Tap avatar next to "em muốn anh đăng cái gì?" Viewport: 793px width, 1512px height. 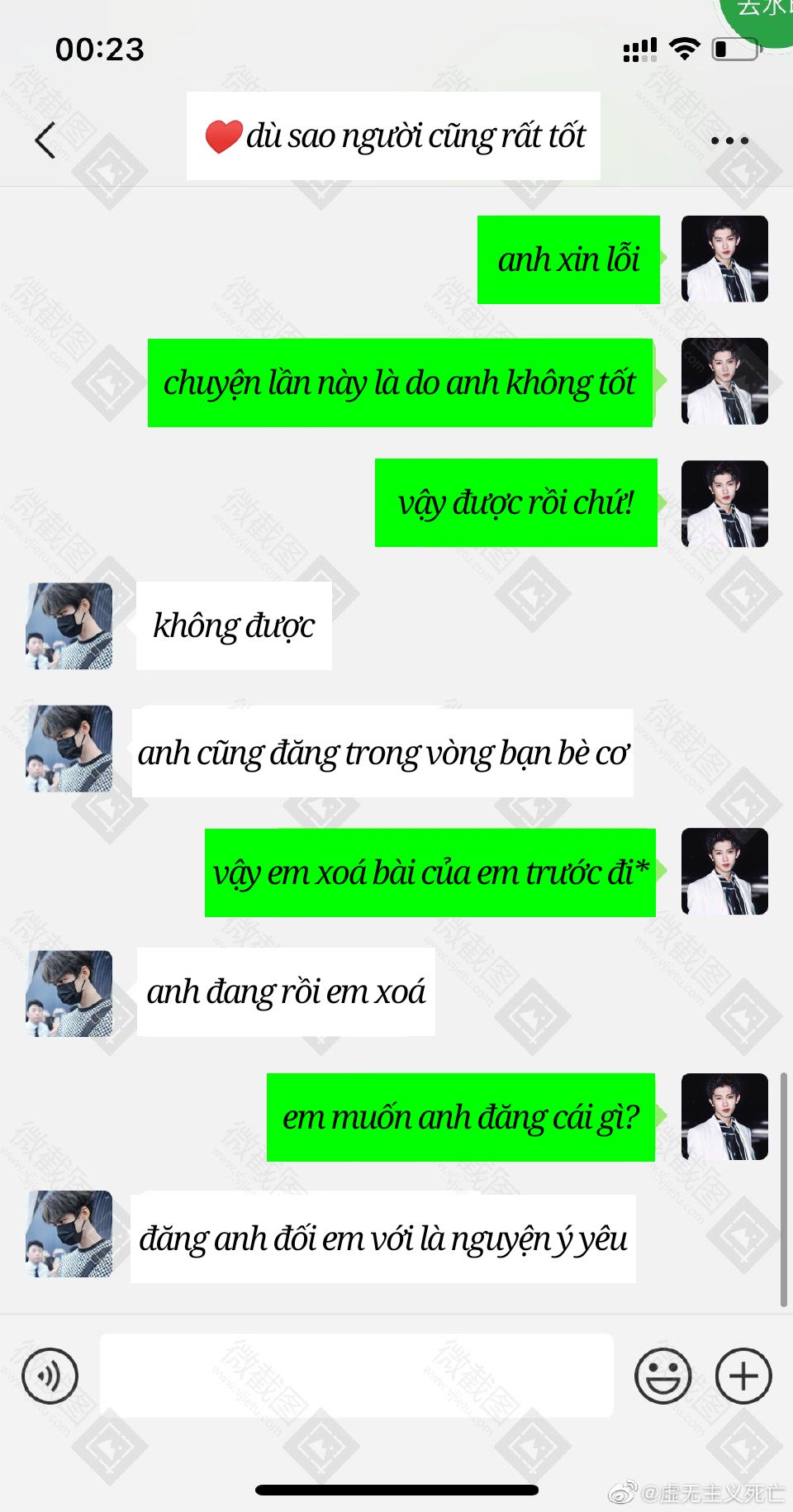coord(724,1117)
